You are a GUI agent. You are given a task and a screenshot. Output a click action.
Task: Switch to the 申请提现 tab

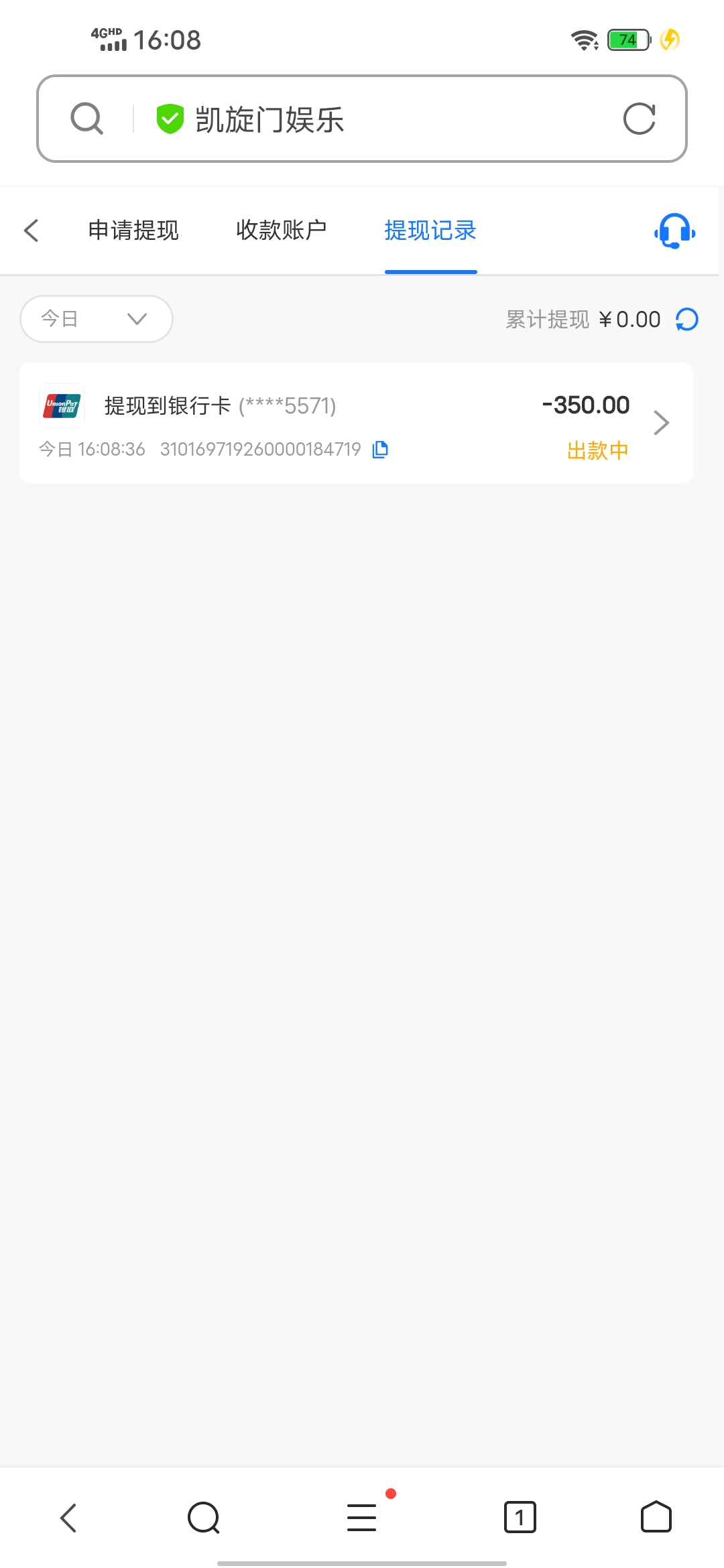[x=132, y=230]
